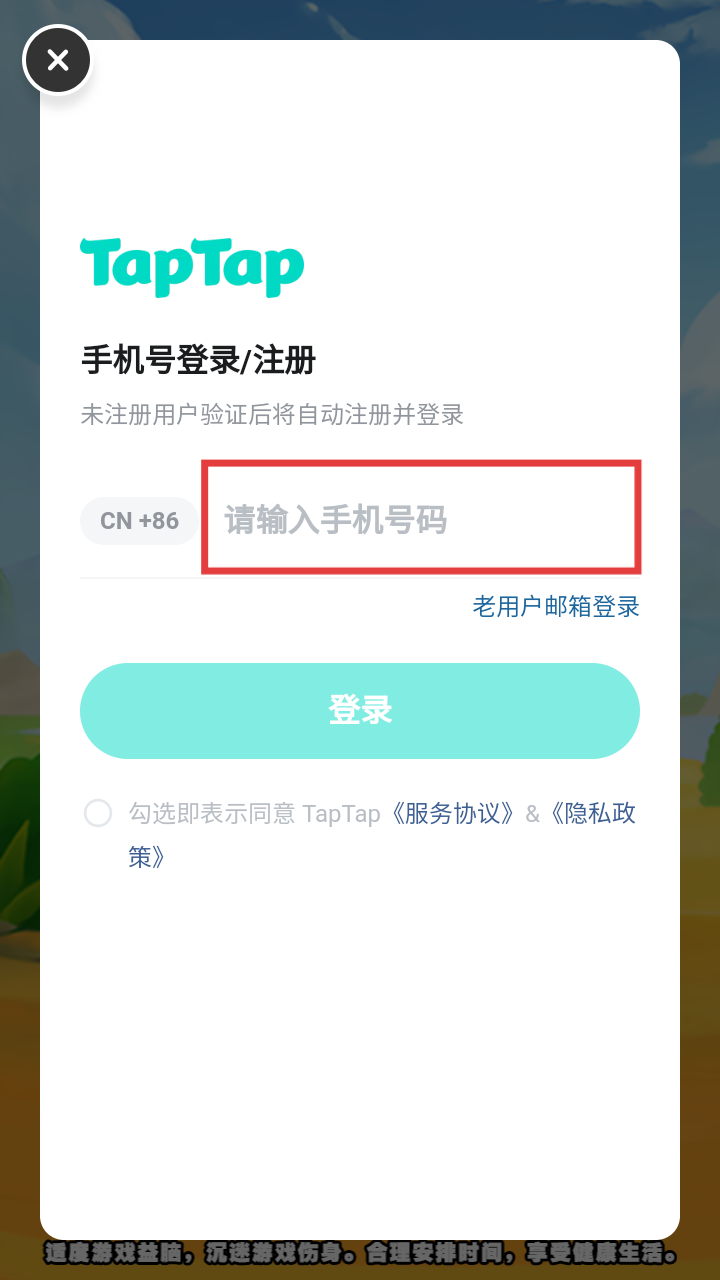Open the 《服务协议》 service agreement
720x1280 pixels.
coord(454,813)
